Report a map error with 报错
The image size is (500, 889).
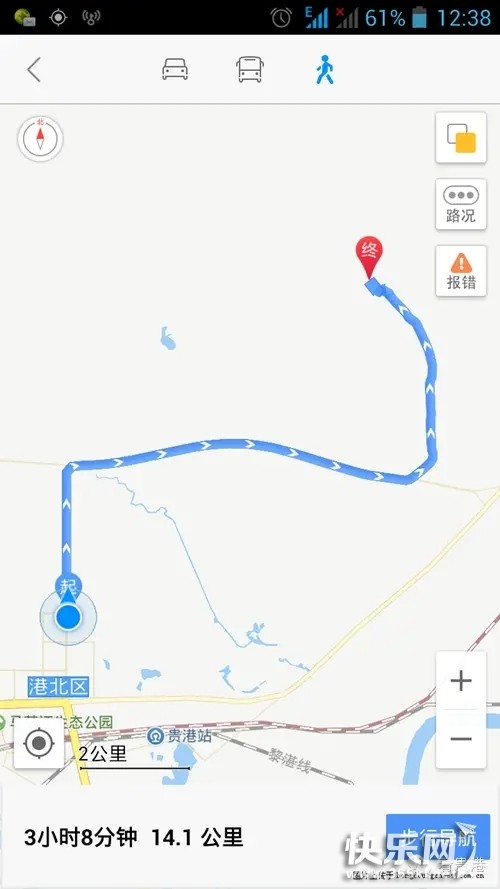461,271
